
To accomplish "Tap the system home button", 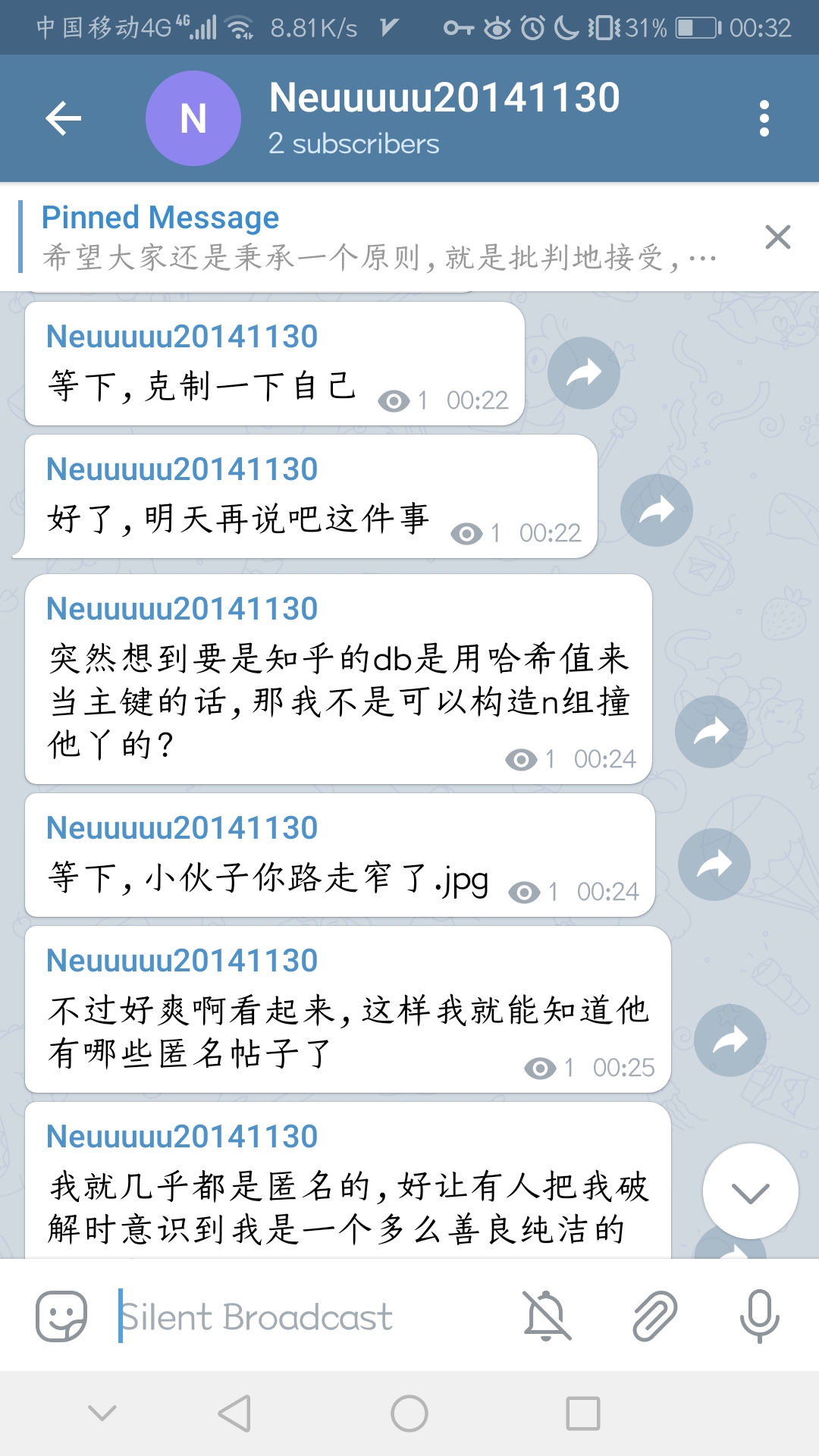I will [x=409, y=1414].
